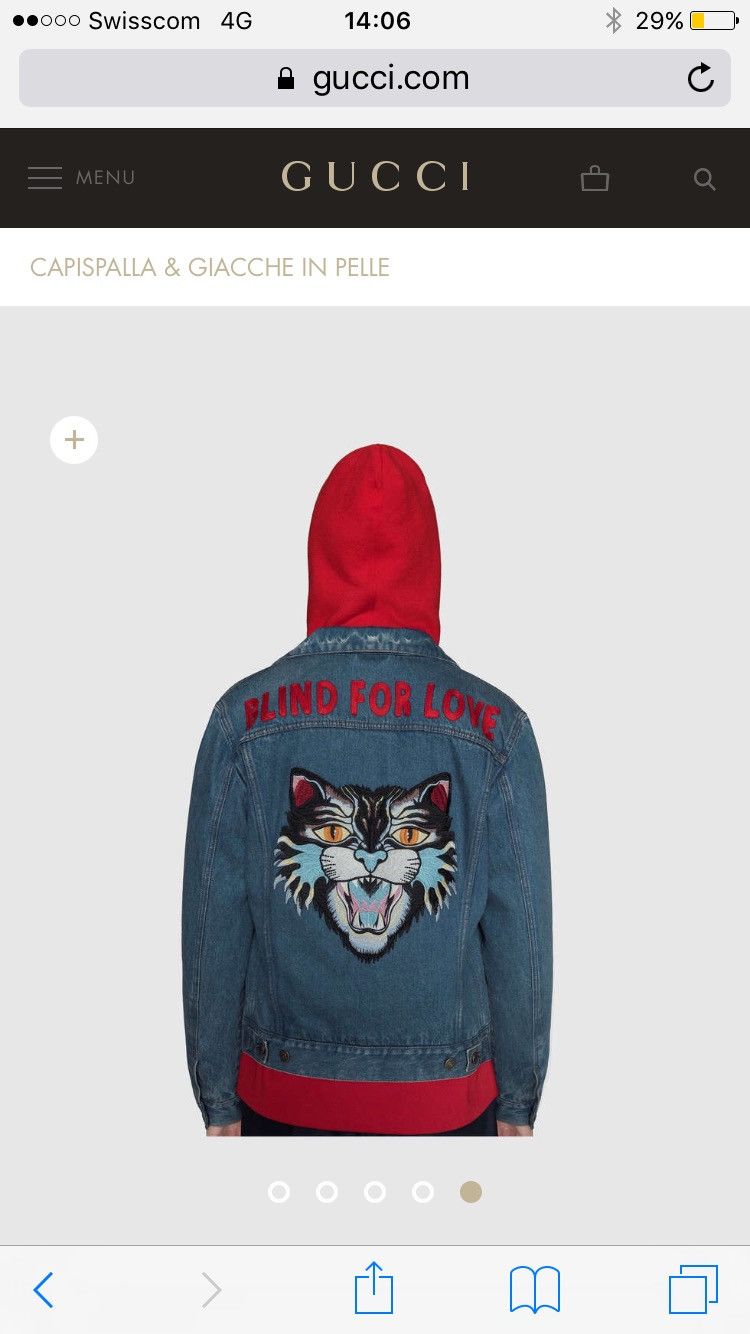
Task: Tap the zoom plus icon on product image
Action: 73,439
